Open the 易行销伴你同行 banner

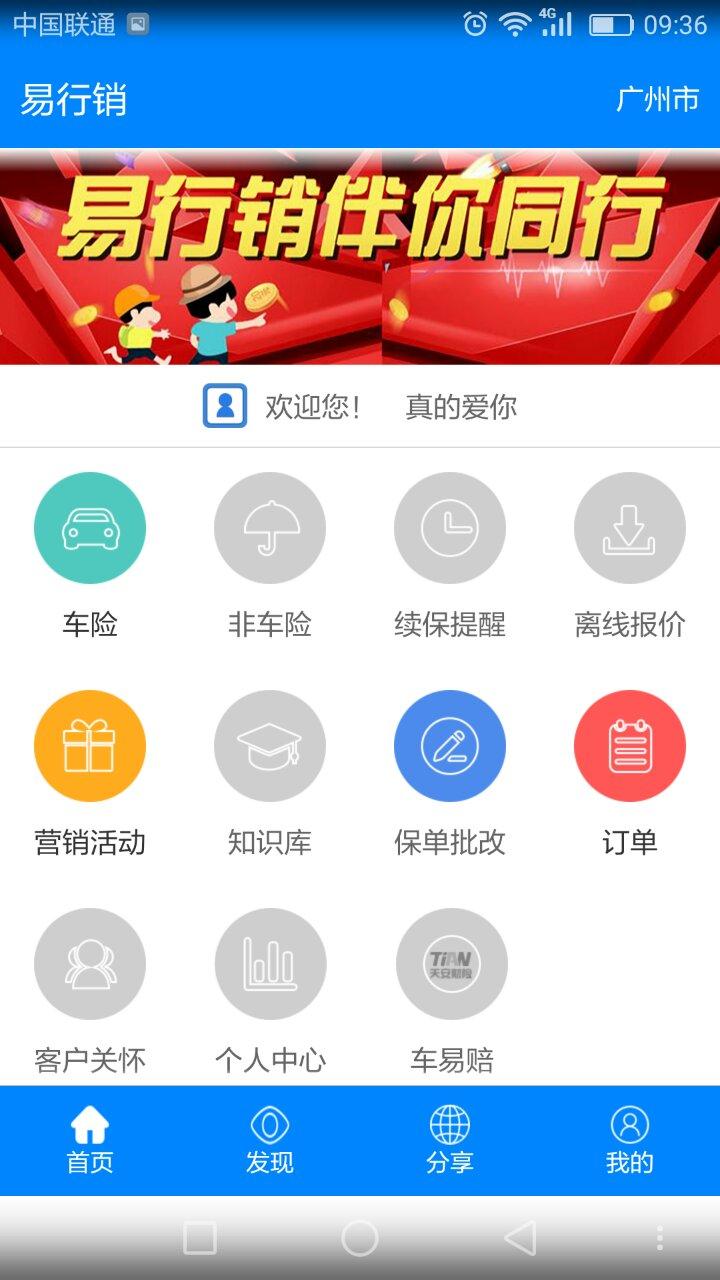point(360,257)
